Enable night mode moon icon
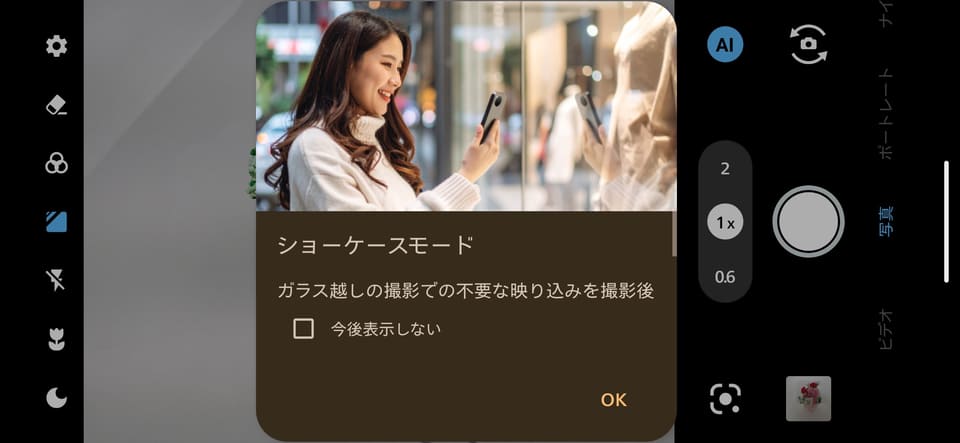The height and width of the screenshot is (443, 960). pyautogui.click(x=57, y=398)
